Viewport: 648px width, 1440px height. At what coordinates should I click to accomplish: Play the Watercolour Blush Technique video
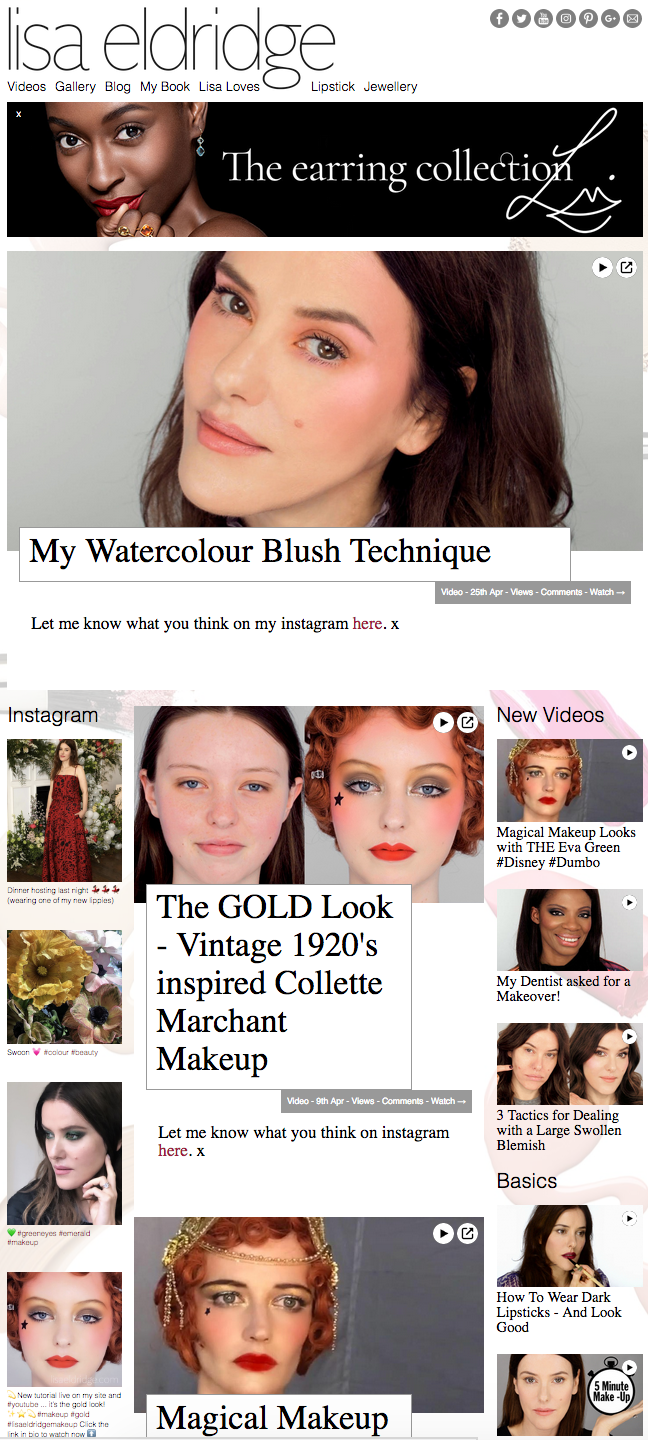click(602, 267)
